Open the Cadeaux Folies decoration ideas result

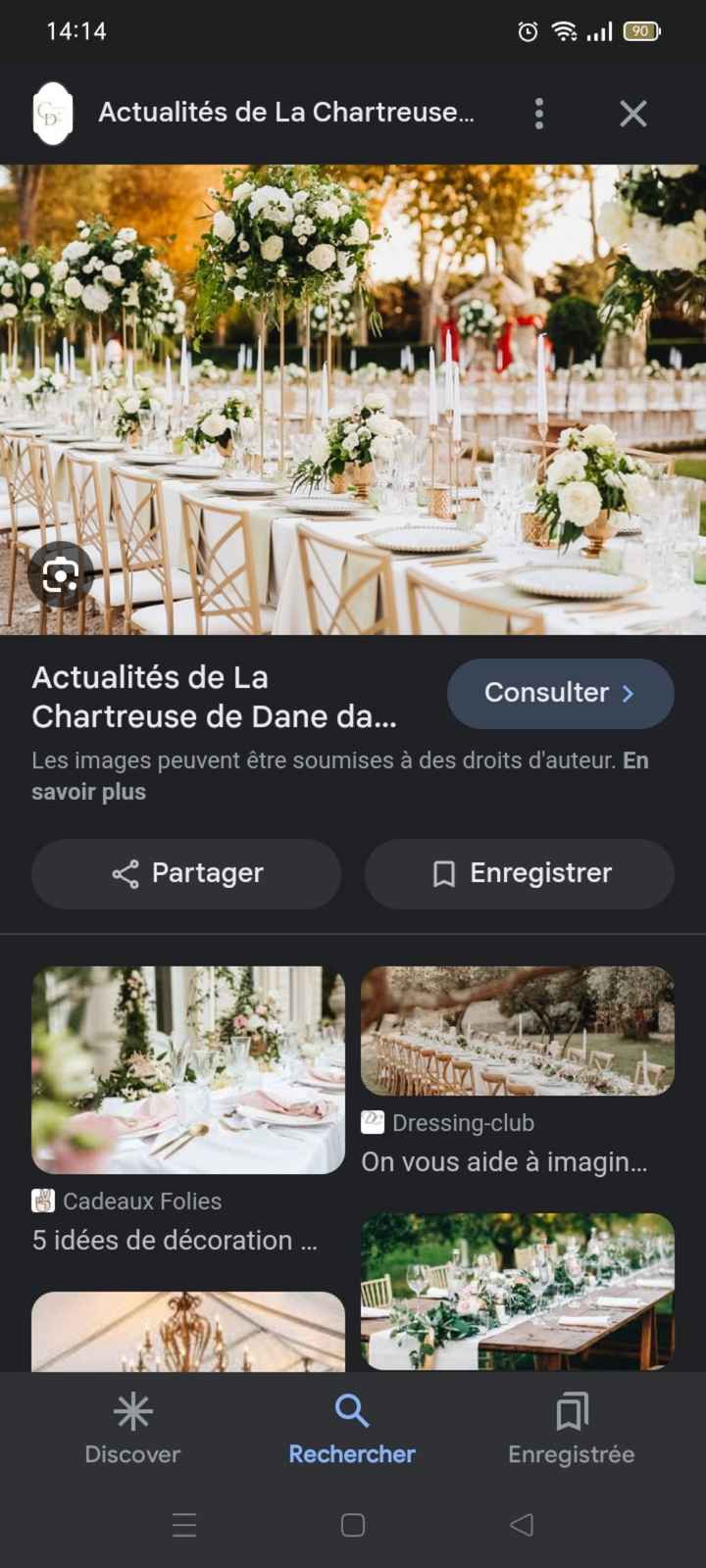coord(187,1070)
